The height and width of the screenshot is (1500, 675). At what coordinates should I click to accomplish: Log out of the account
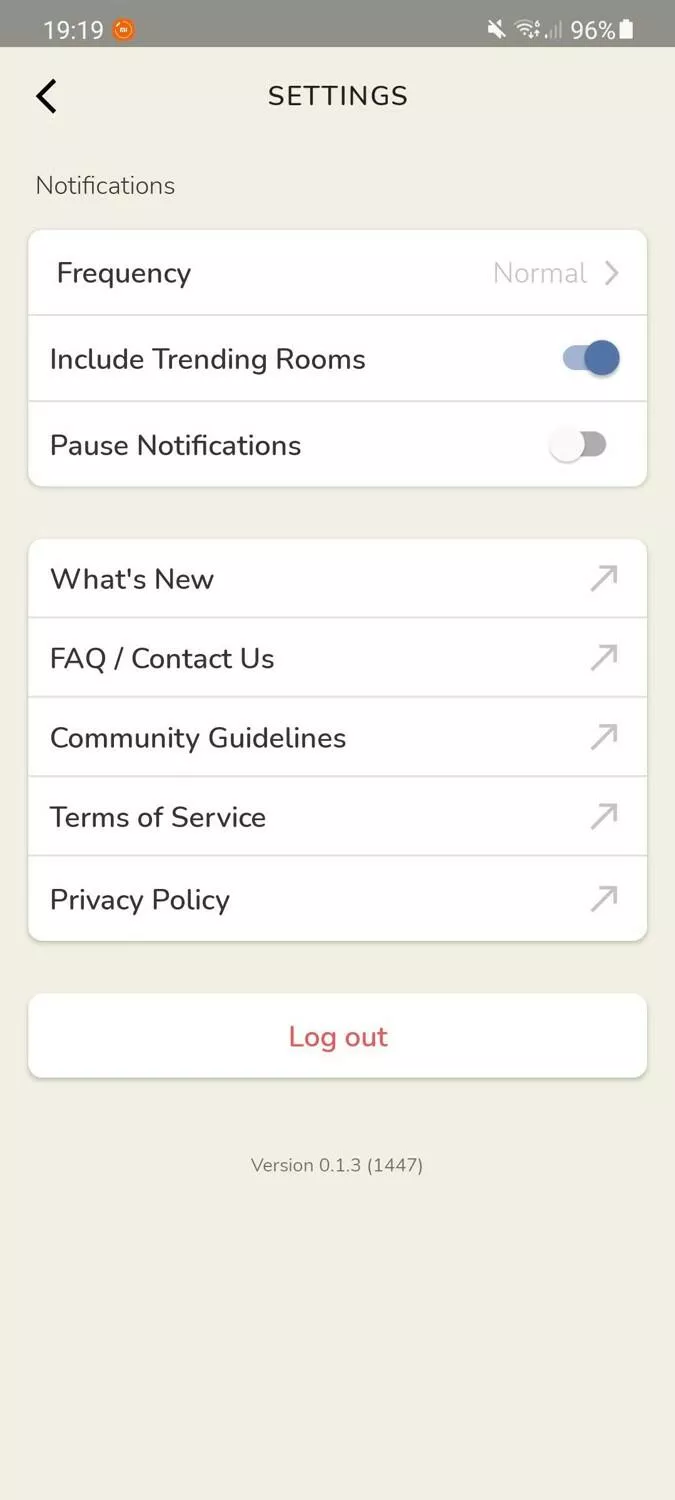coord(337,1036)
